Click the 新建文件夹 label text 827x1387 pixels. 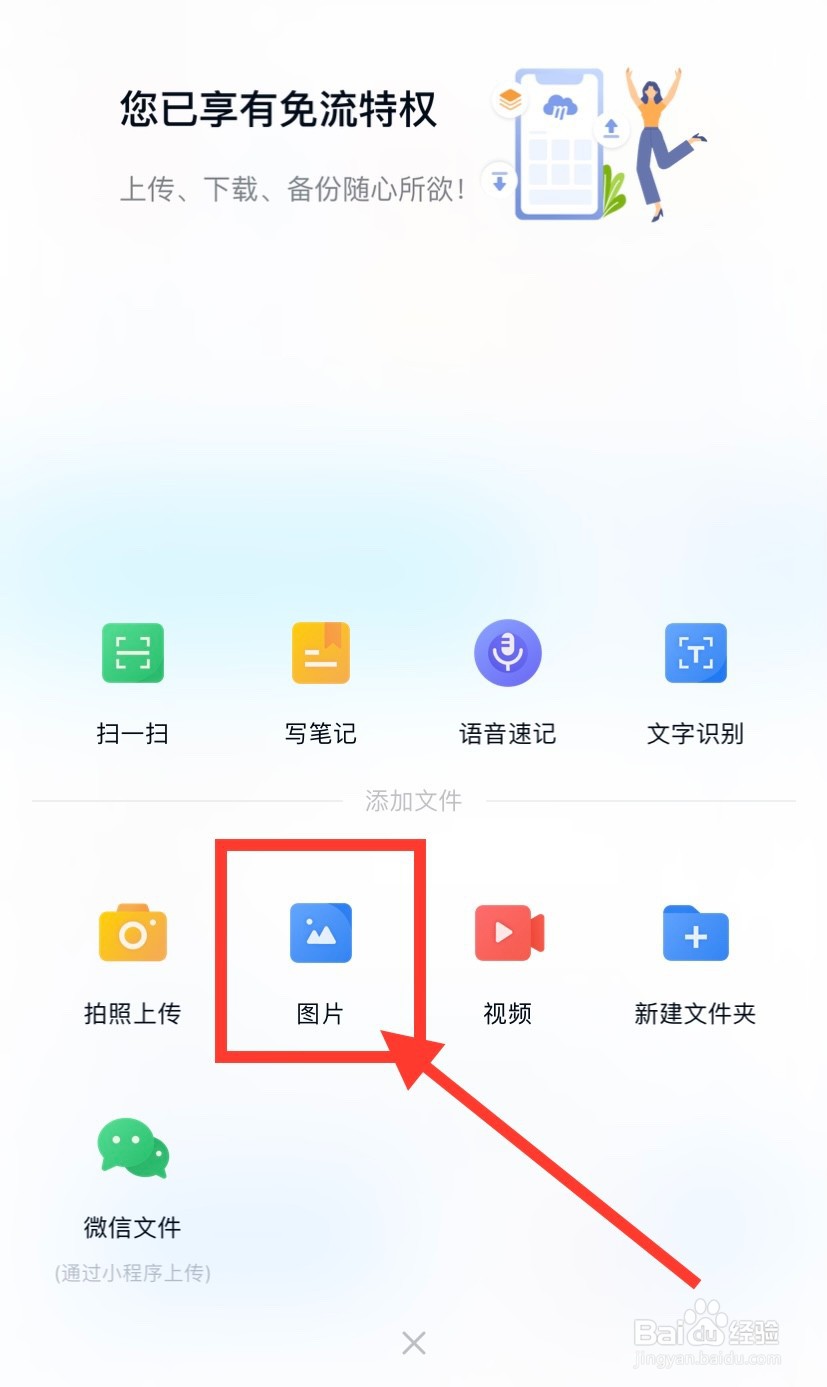[x=694, y=1013]
